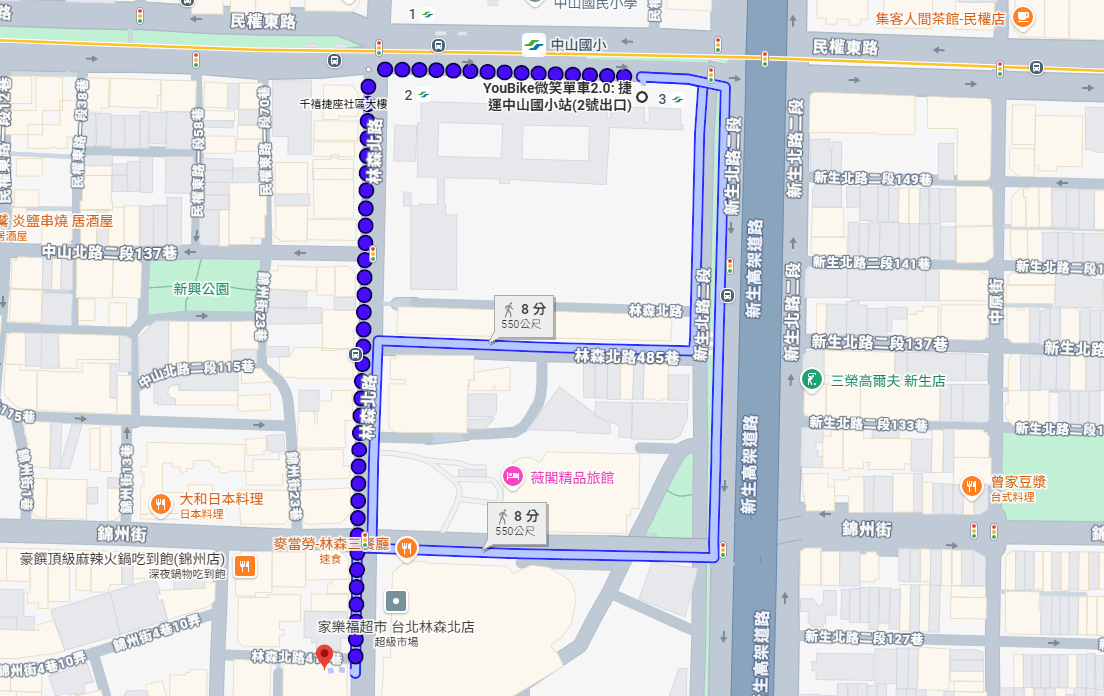Open 薇閣精品旅館 hotel marker
Viewport: 1104px width, 696px height.
(x=513, y=477)
